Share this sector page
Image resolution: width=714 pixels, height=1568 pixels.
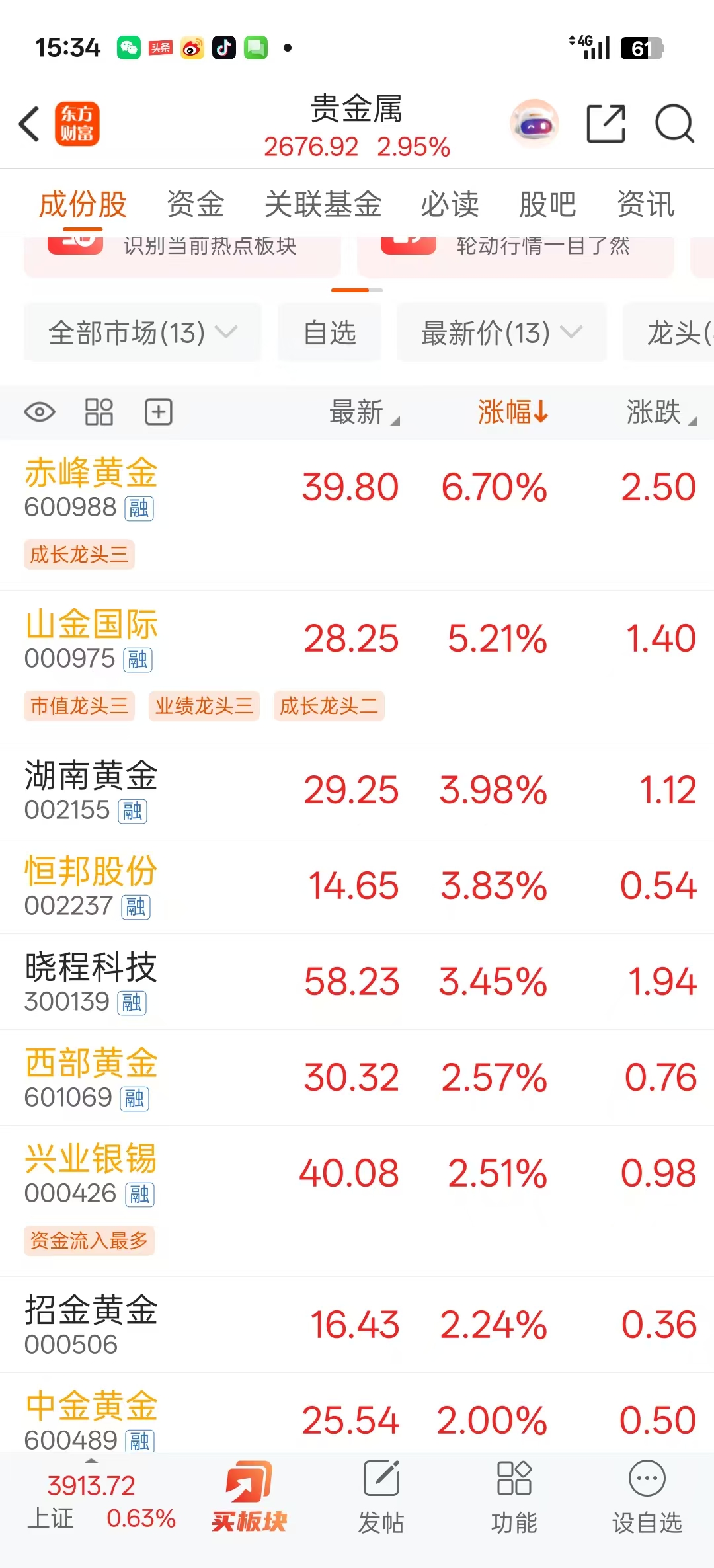click(x=606, y=124)
